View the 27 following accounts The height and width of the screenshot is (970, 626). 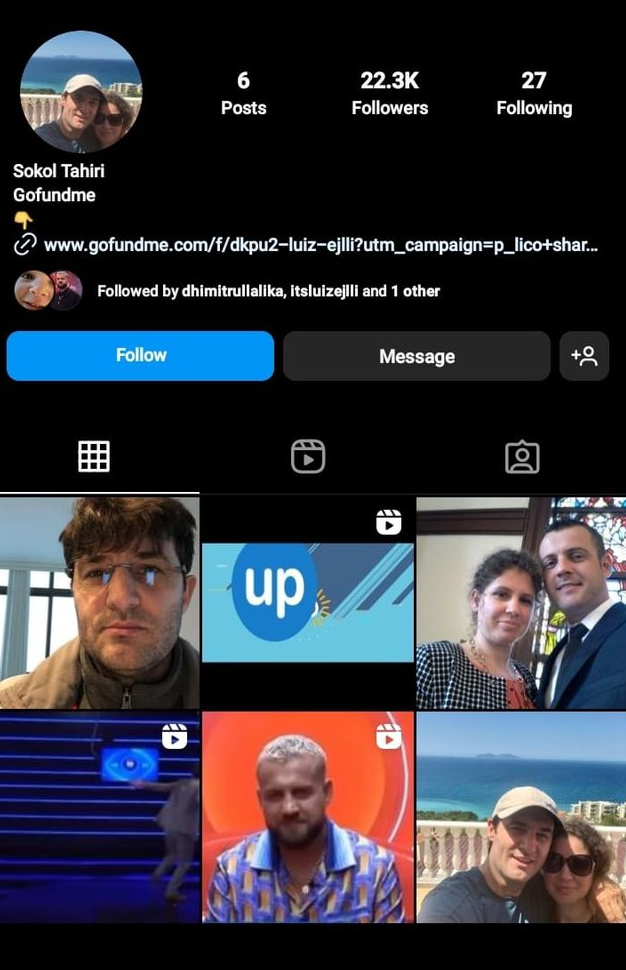(534, 93)
